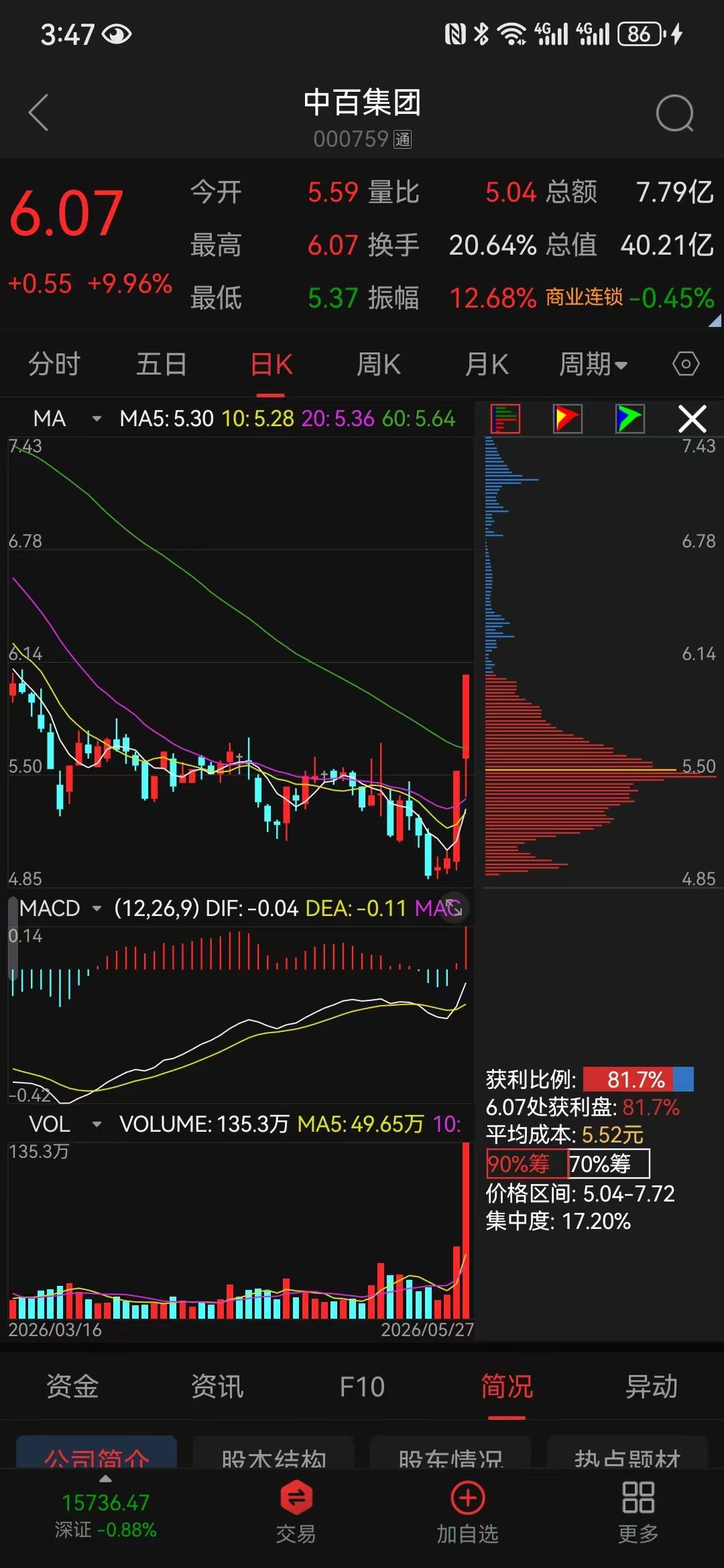Open the 资讯 tab

[x=217, y=1386]
